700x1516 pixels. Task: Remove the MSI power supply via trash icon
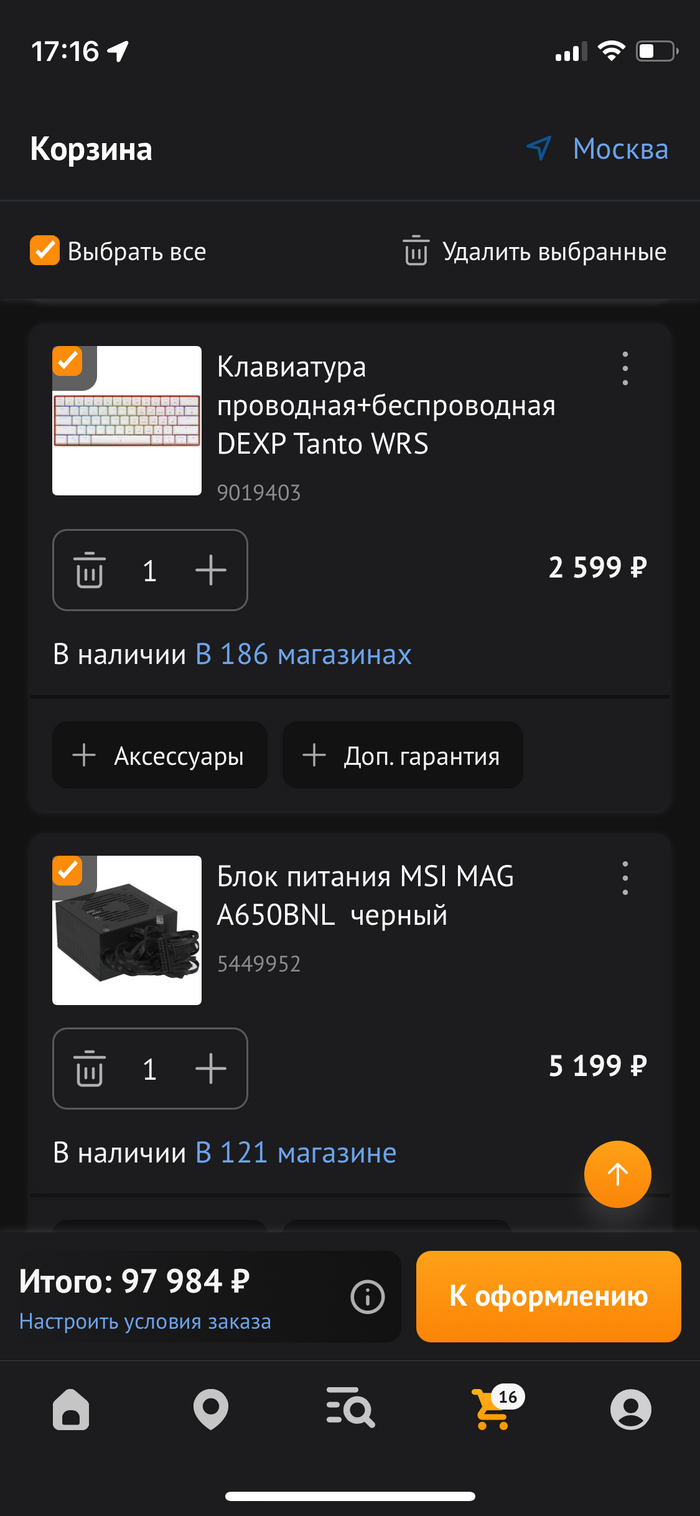[89, 1069]
